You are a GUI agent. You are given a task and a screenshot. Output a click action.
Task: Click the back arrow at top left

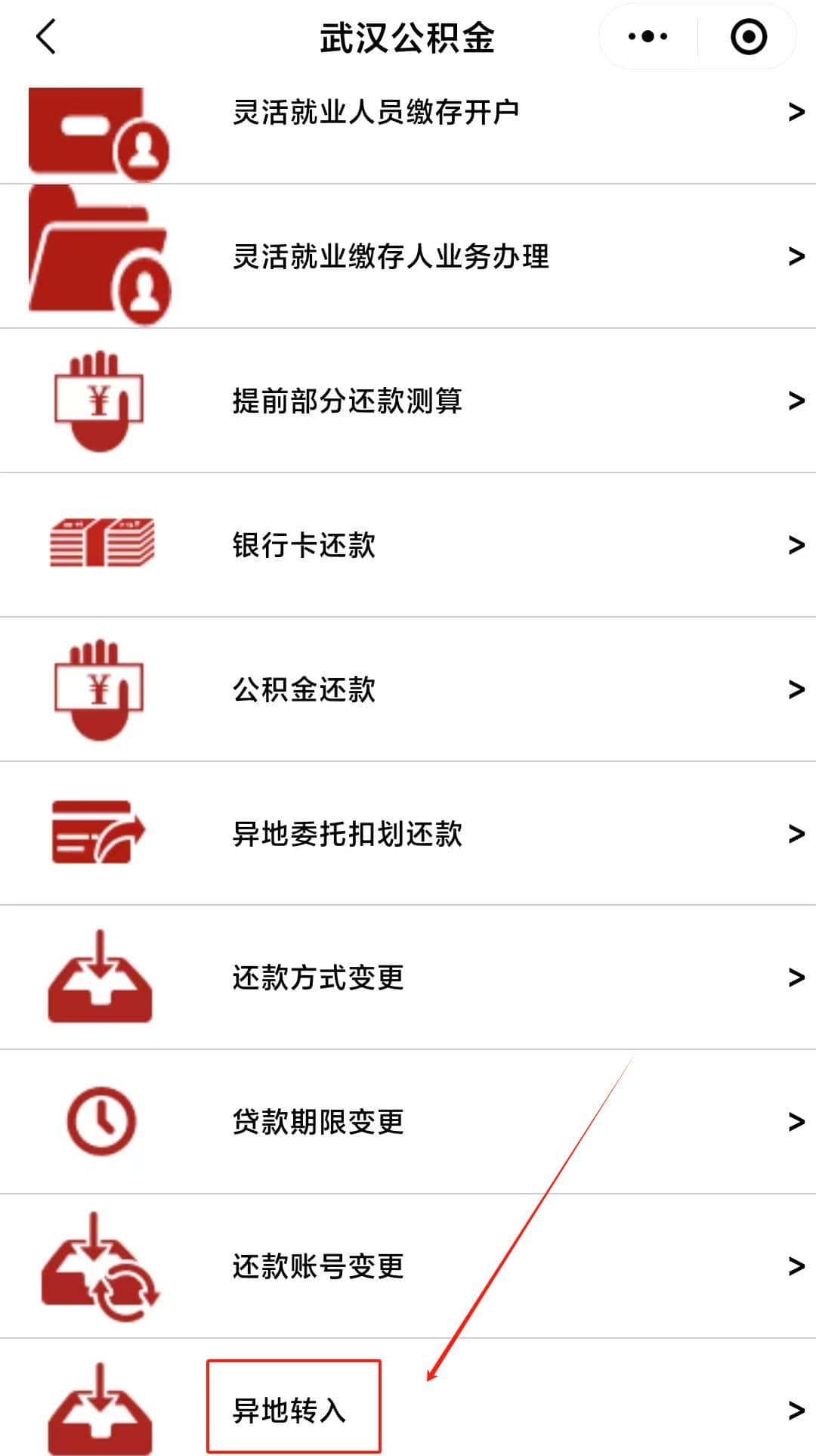tap(45, 36)
